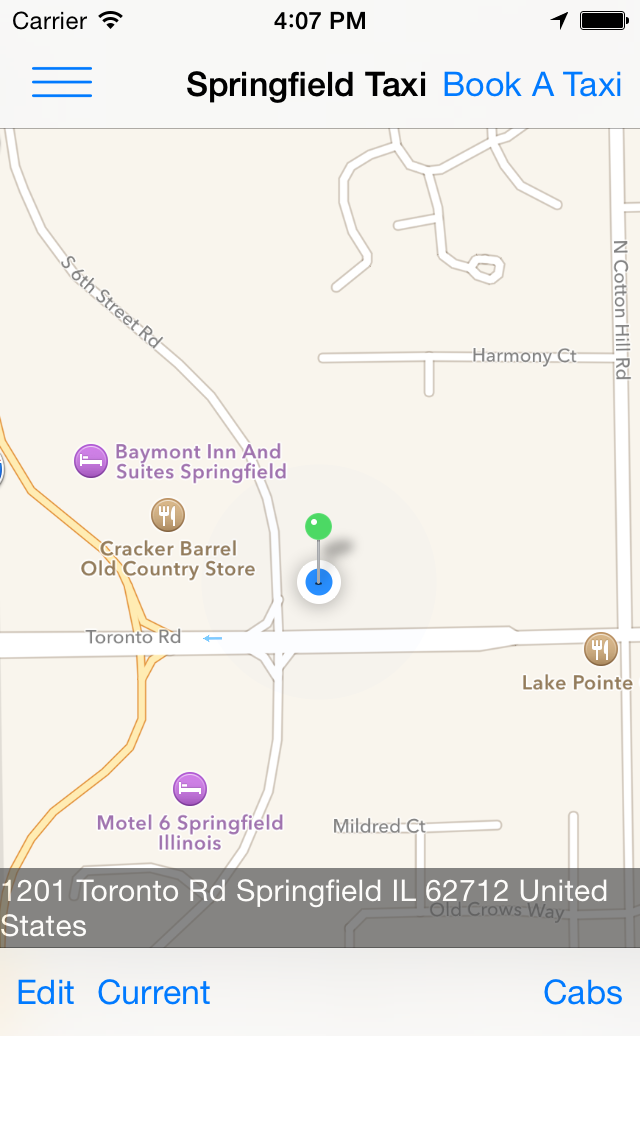Tap Book A Taxi
640x1136 pixels.
pos(532,85)
